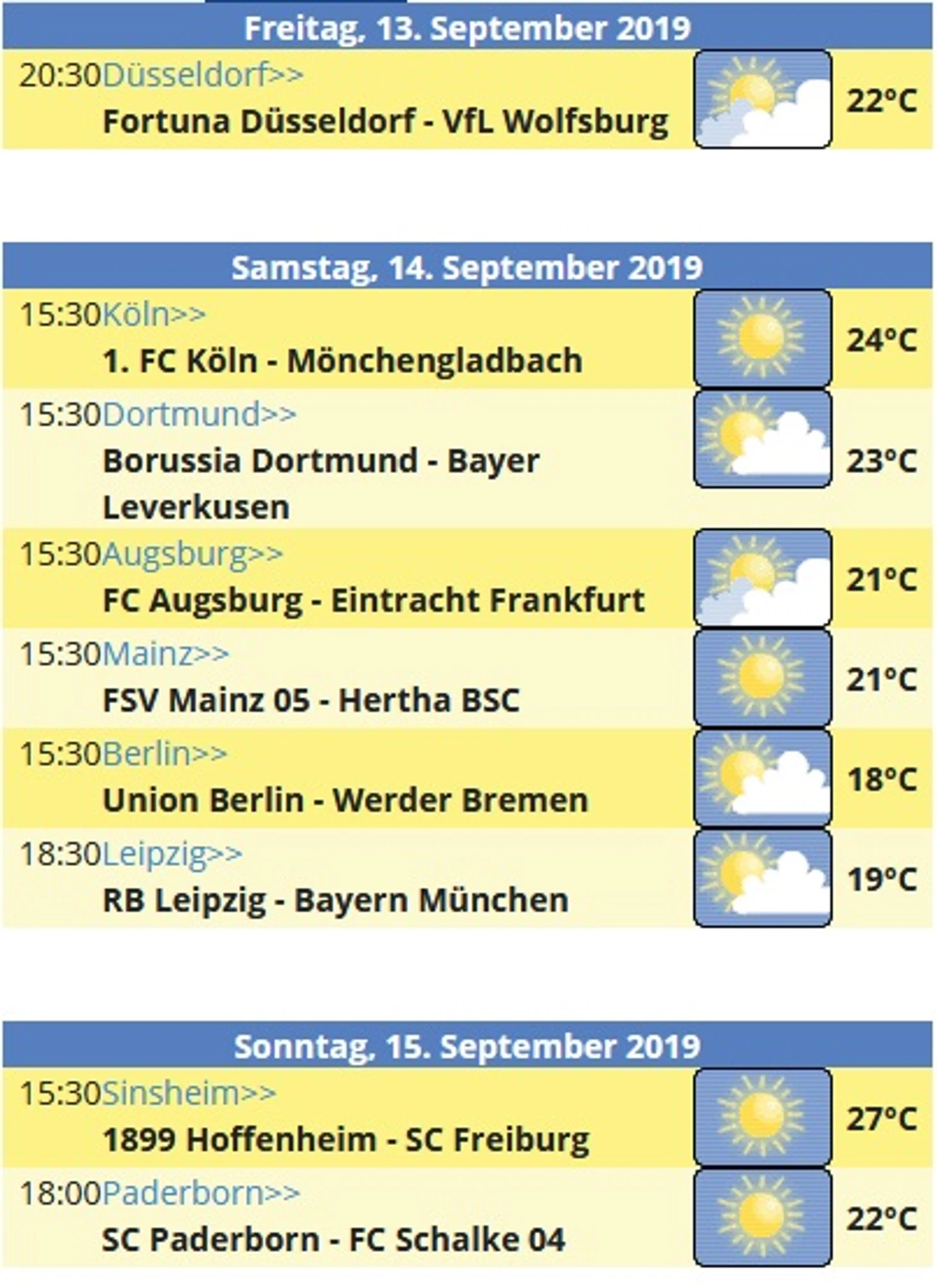
Task: View the Sinsheim>> link
Action: tap(189, 1093)
